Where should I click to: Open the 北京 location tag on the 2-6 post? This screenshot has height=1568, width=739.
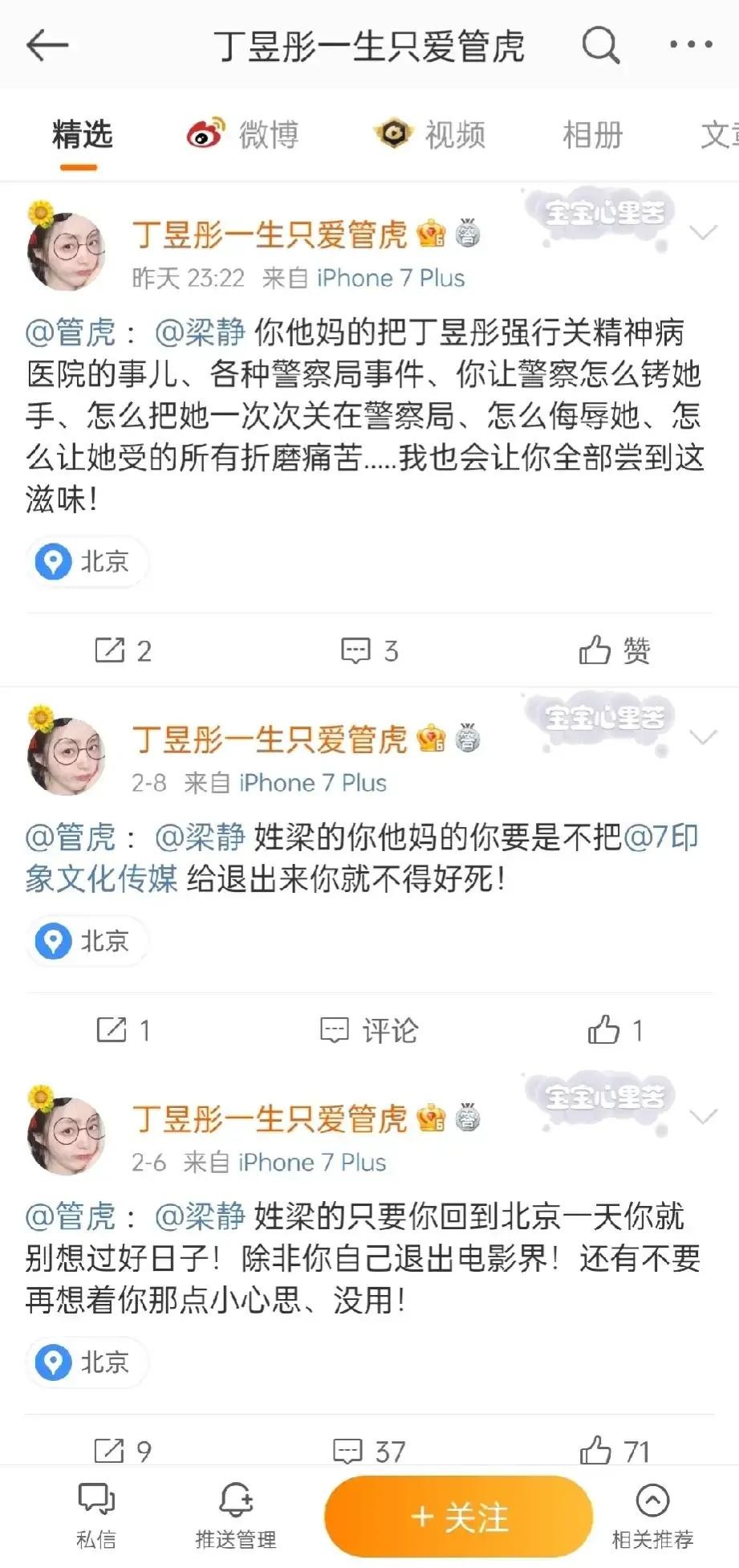coord(87,1362)
